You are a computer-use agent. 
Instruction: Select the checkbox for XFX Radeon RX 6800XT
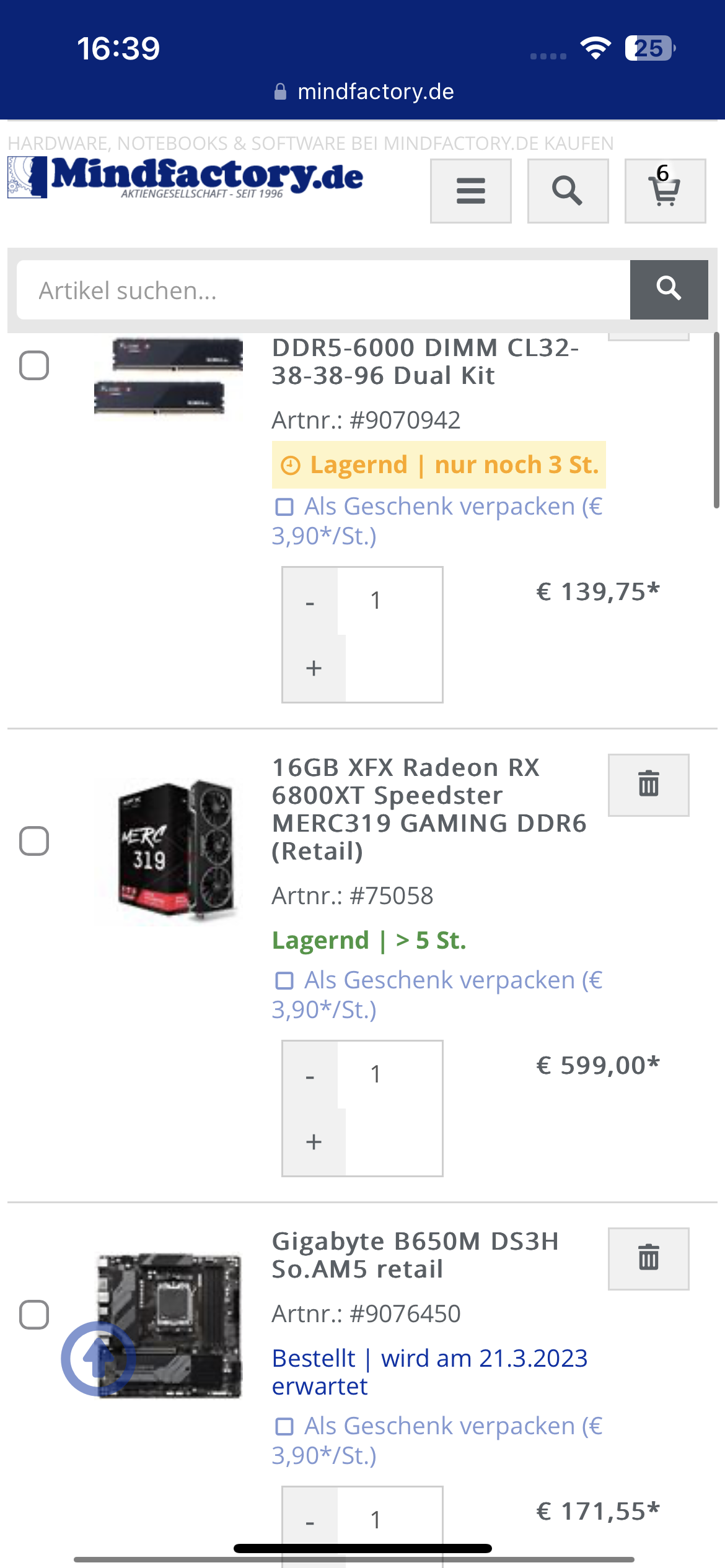coord(34,841)
